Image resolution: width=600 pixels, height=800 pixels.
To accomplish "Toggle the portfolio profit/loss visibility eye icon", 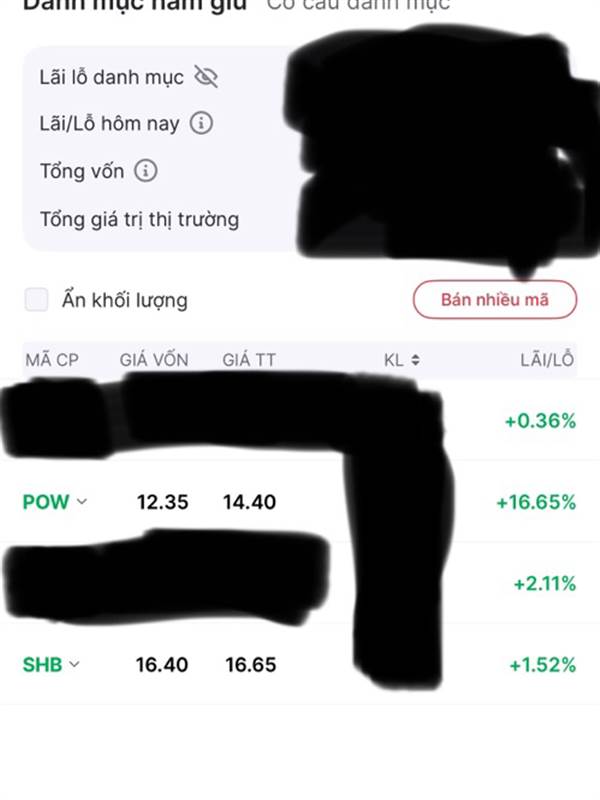I will coord(206,78).
